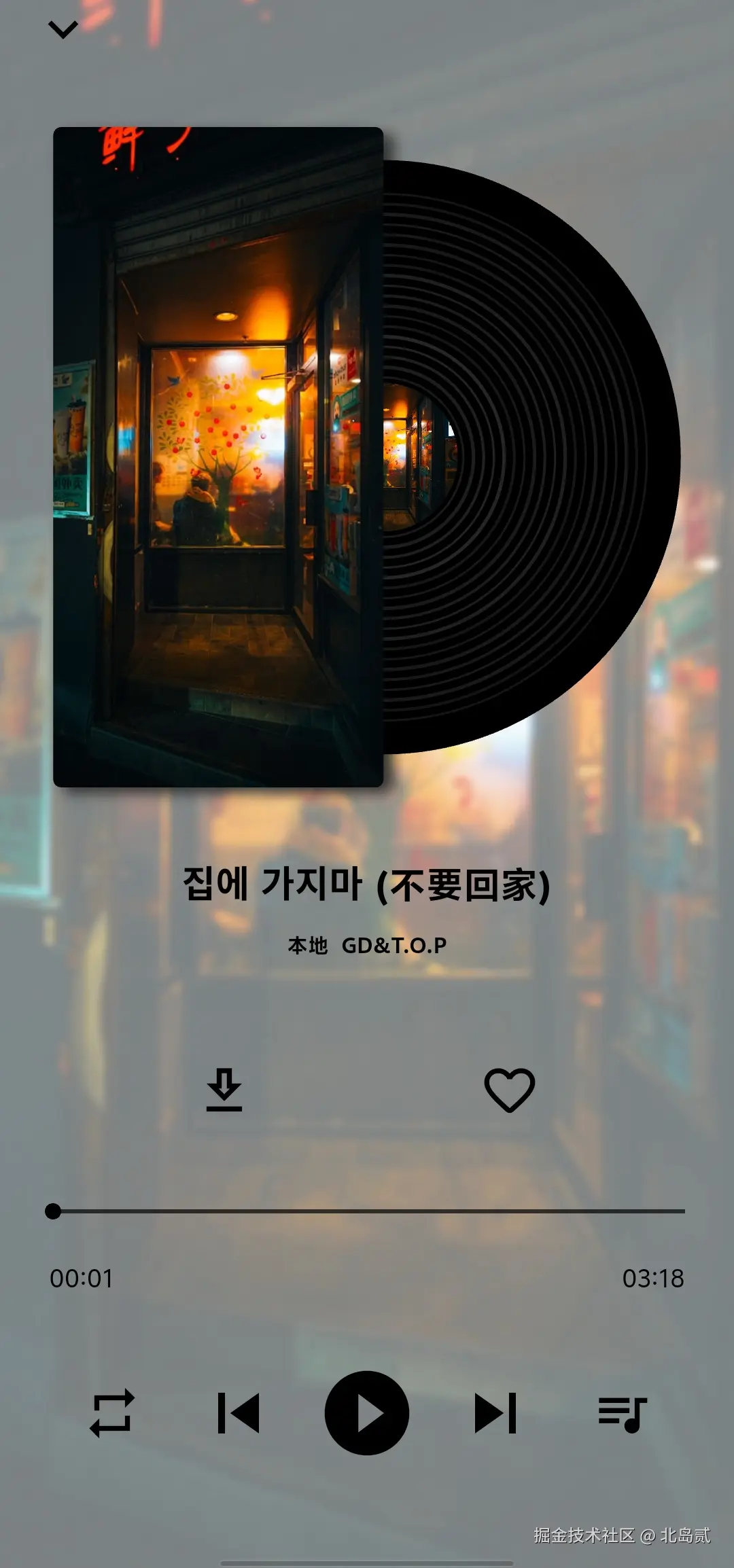Tap the playback progress bar
Screen dimensions: 734x1568
click(367, 1211)
